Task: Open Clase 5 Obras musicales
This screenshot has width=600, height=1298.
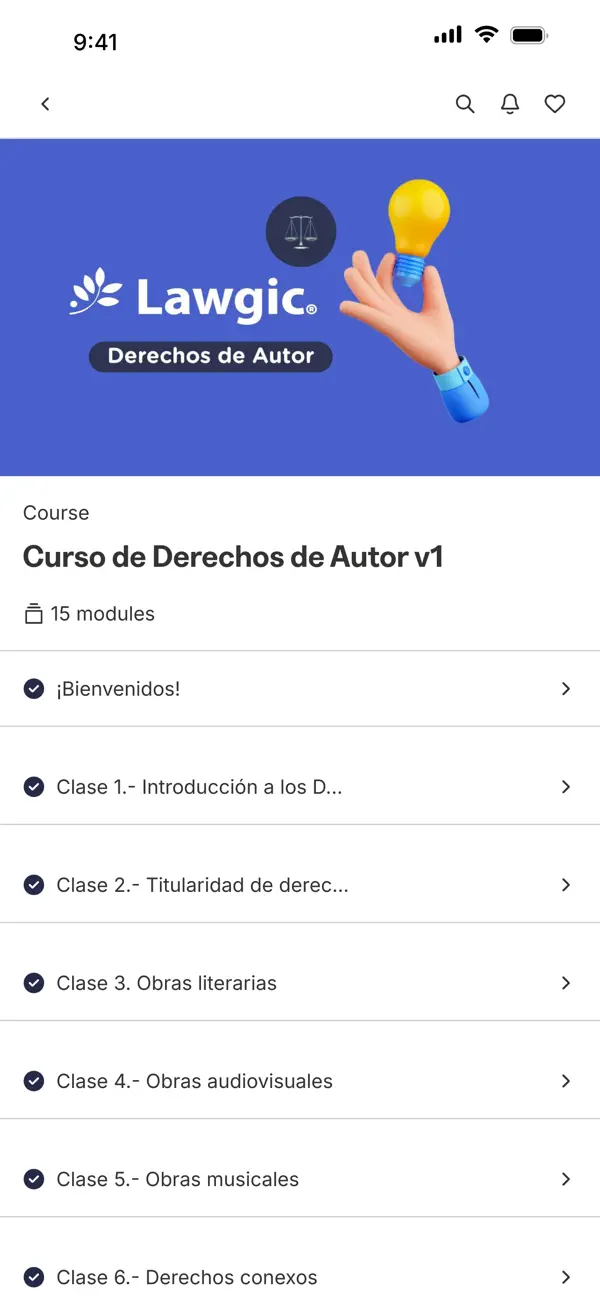Action: pyautogui.click(x=300, y=1179)
